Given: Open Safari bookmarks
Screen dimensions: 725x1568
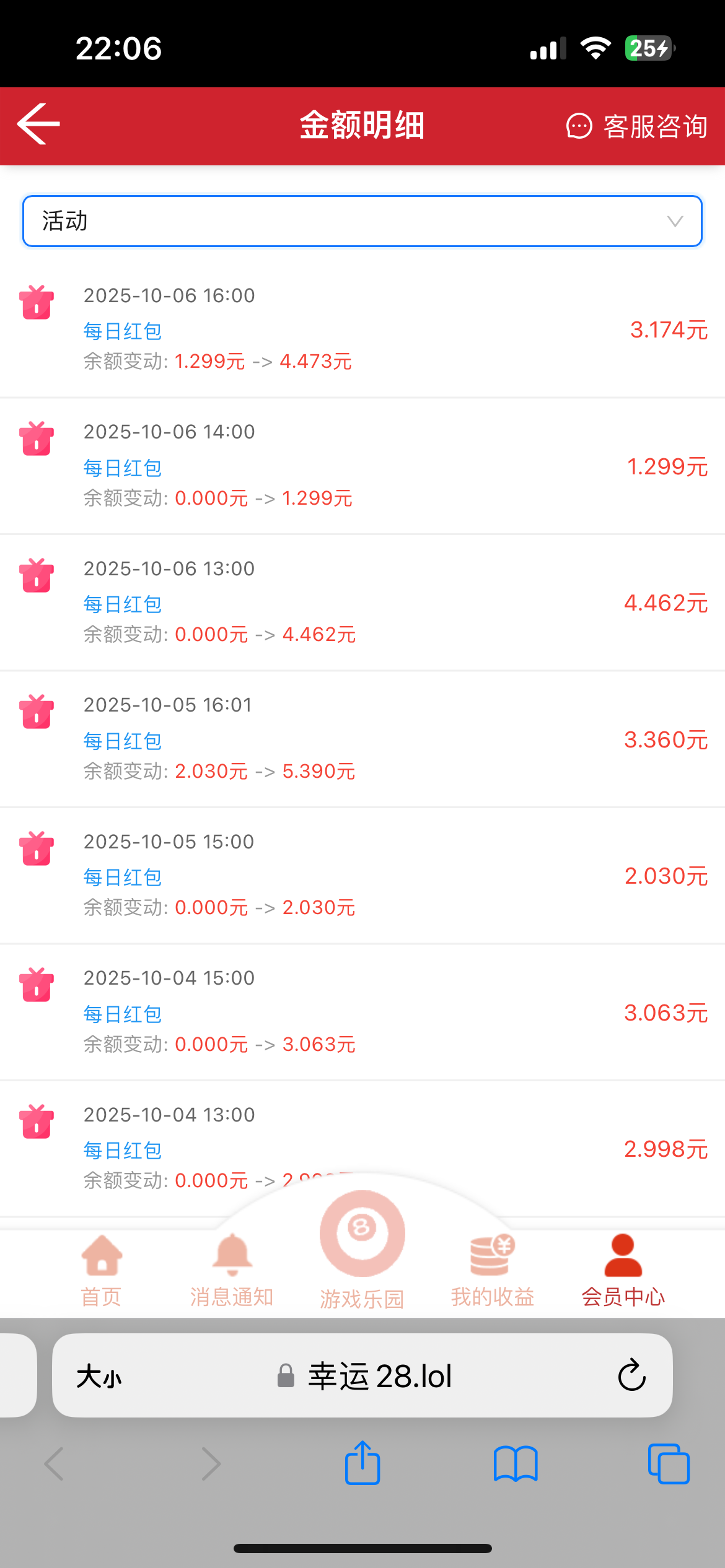Looking at the screenshot, I should [x=516, y=1464].
